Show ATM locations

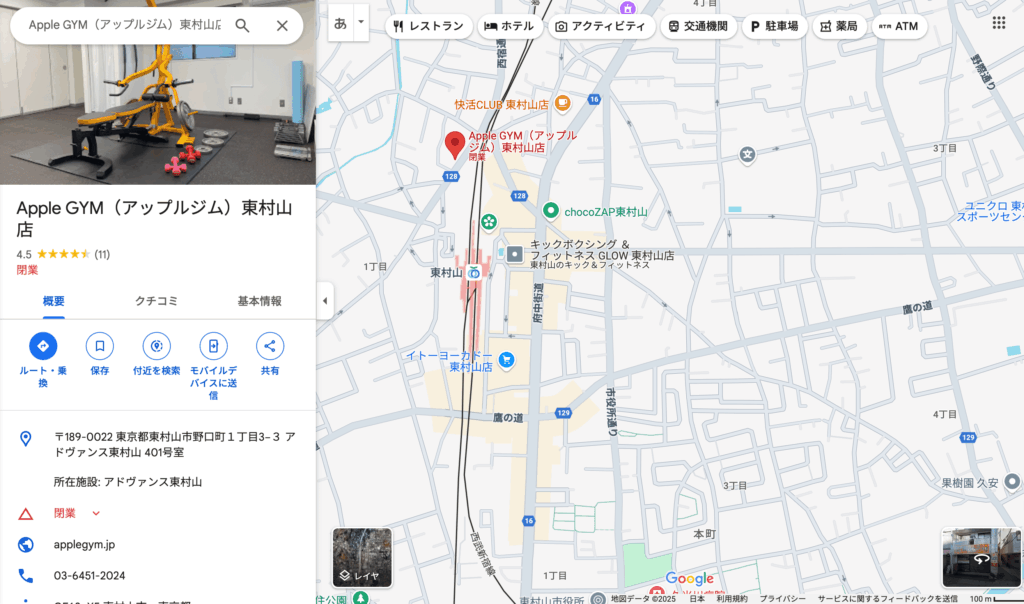click(898, 26)
